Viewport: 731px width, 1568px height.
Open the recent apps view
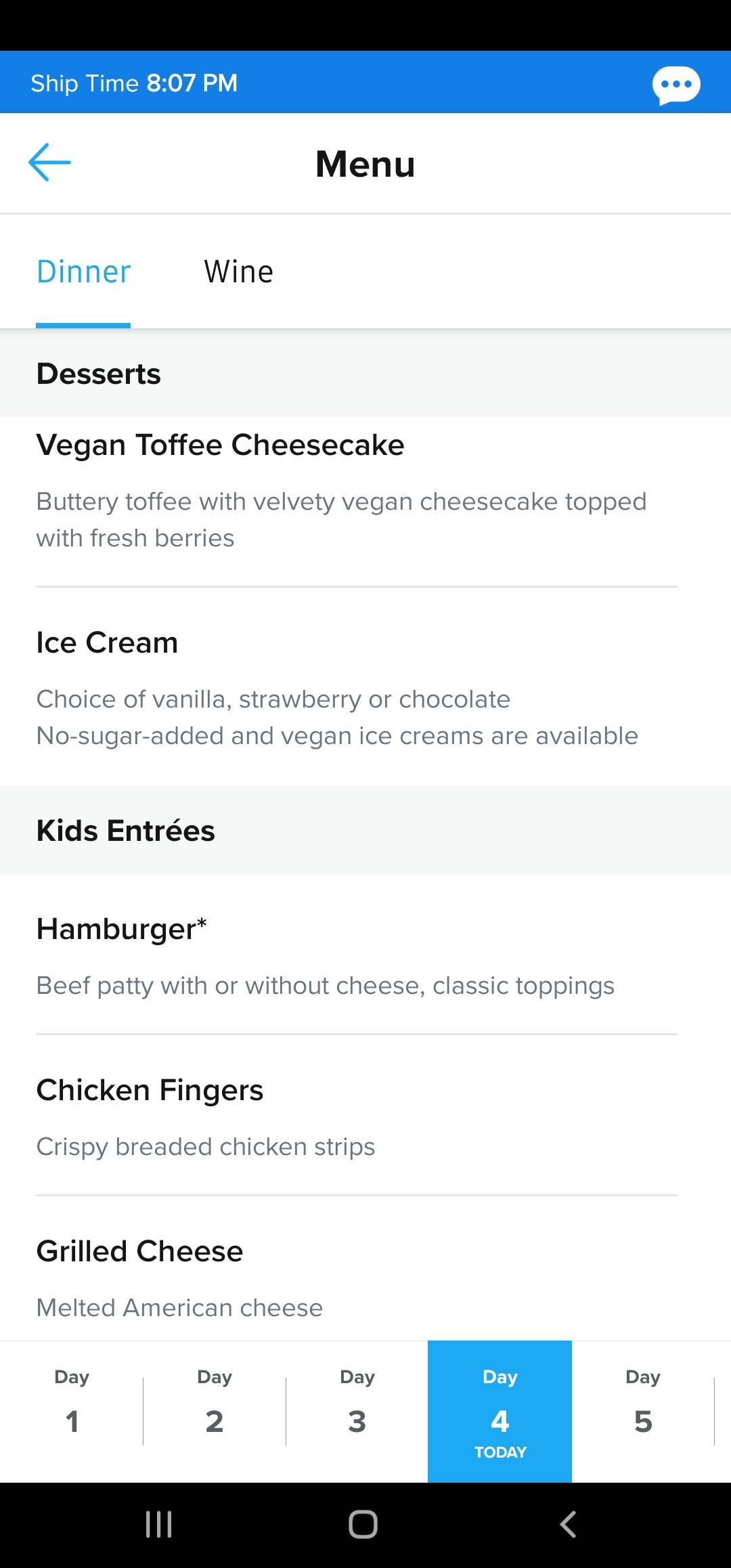point(159,1525)
